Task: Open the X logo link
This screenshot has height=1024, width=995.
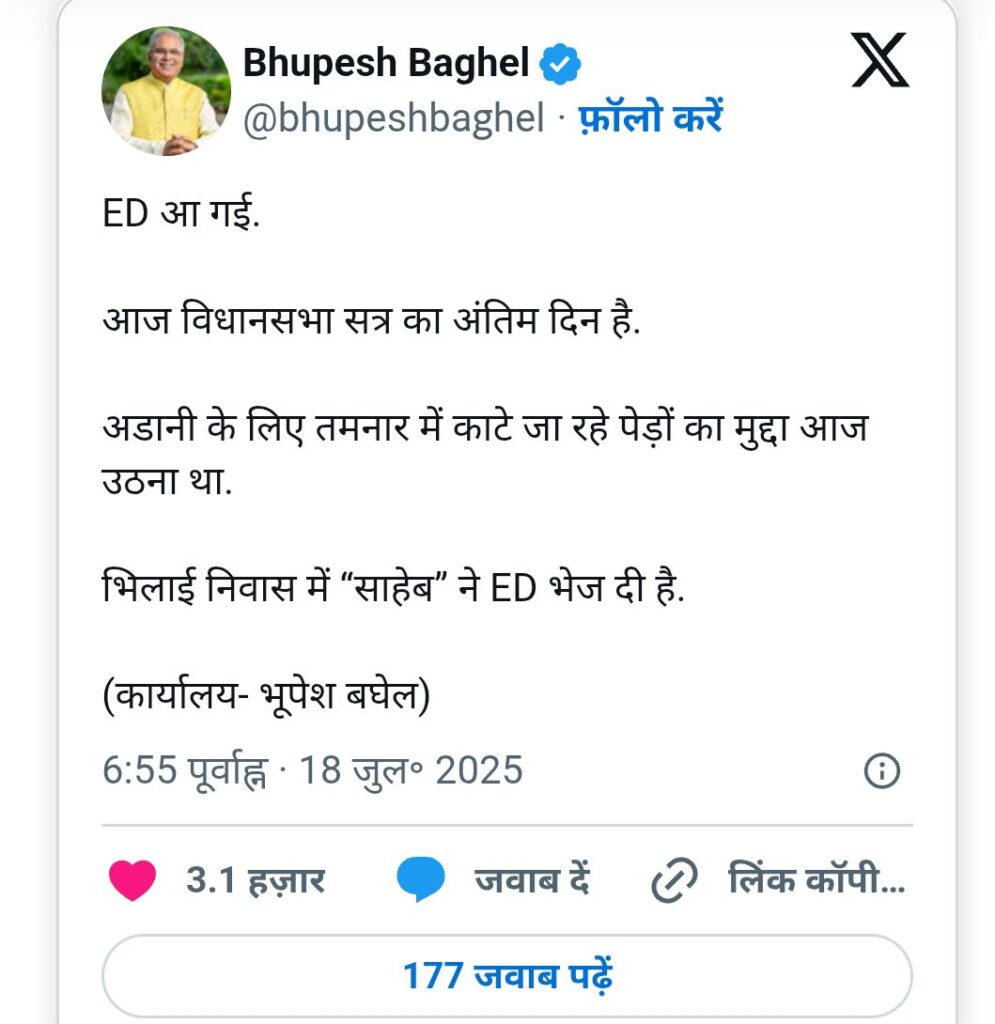Action: click(x=880, y=61)
